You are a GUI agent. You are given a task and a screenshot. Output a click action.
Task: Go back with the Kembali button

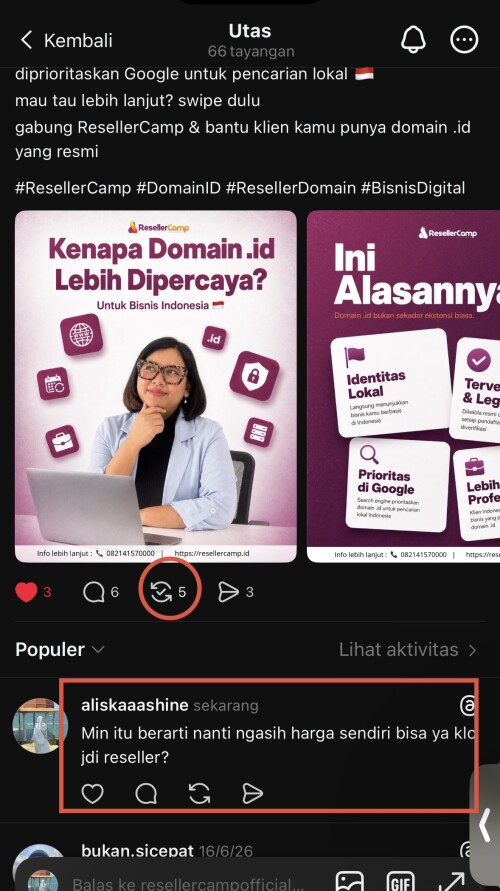[66, 40]
